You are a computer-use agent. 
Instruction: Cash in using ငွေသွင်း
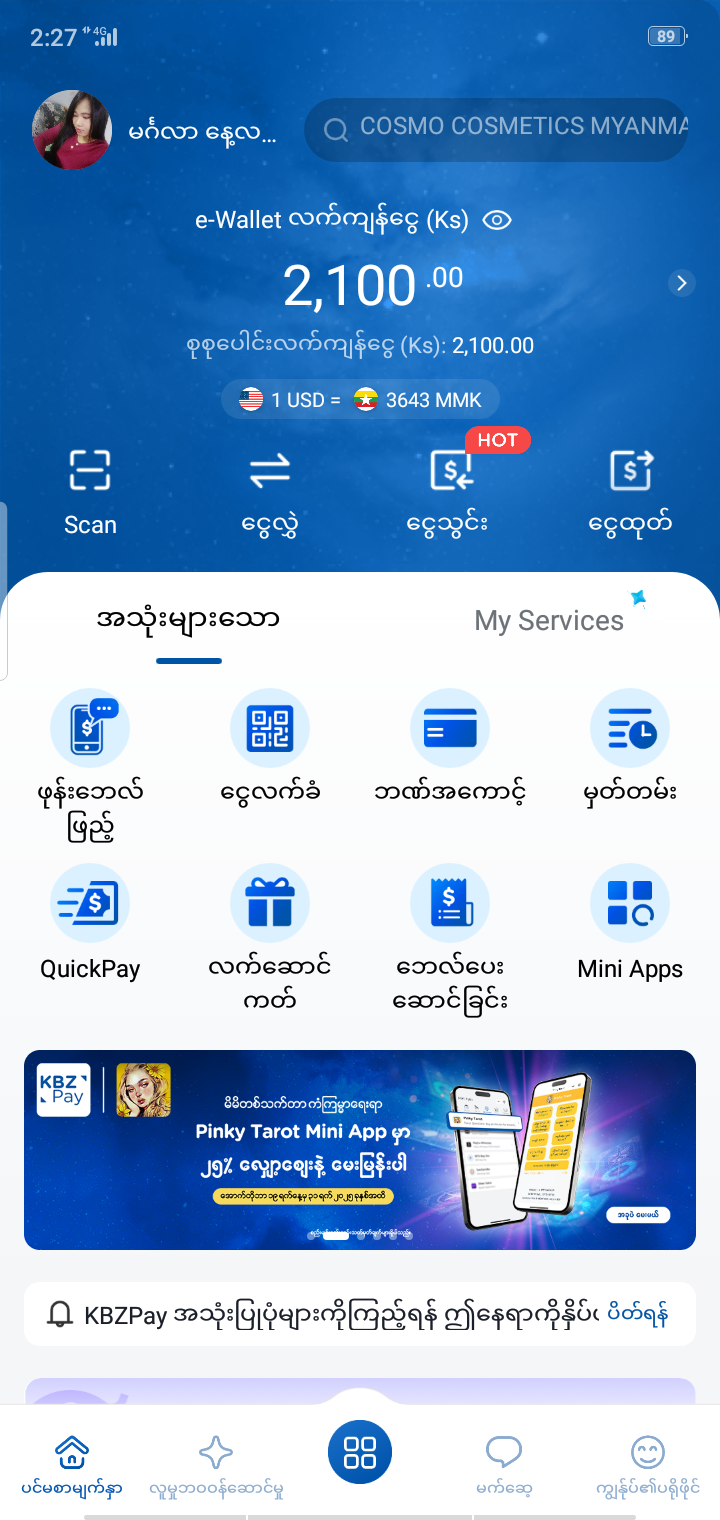448,492
